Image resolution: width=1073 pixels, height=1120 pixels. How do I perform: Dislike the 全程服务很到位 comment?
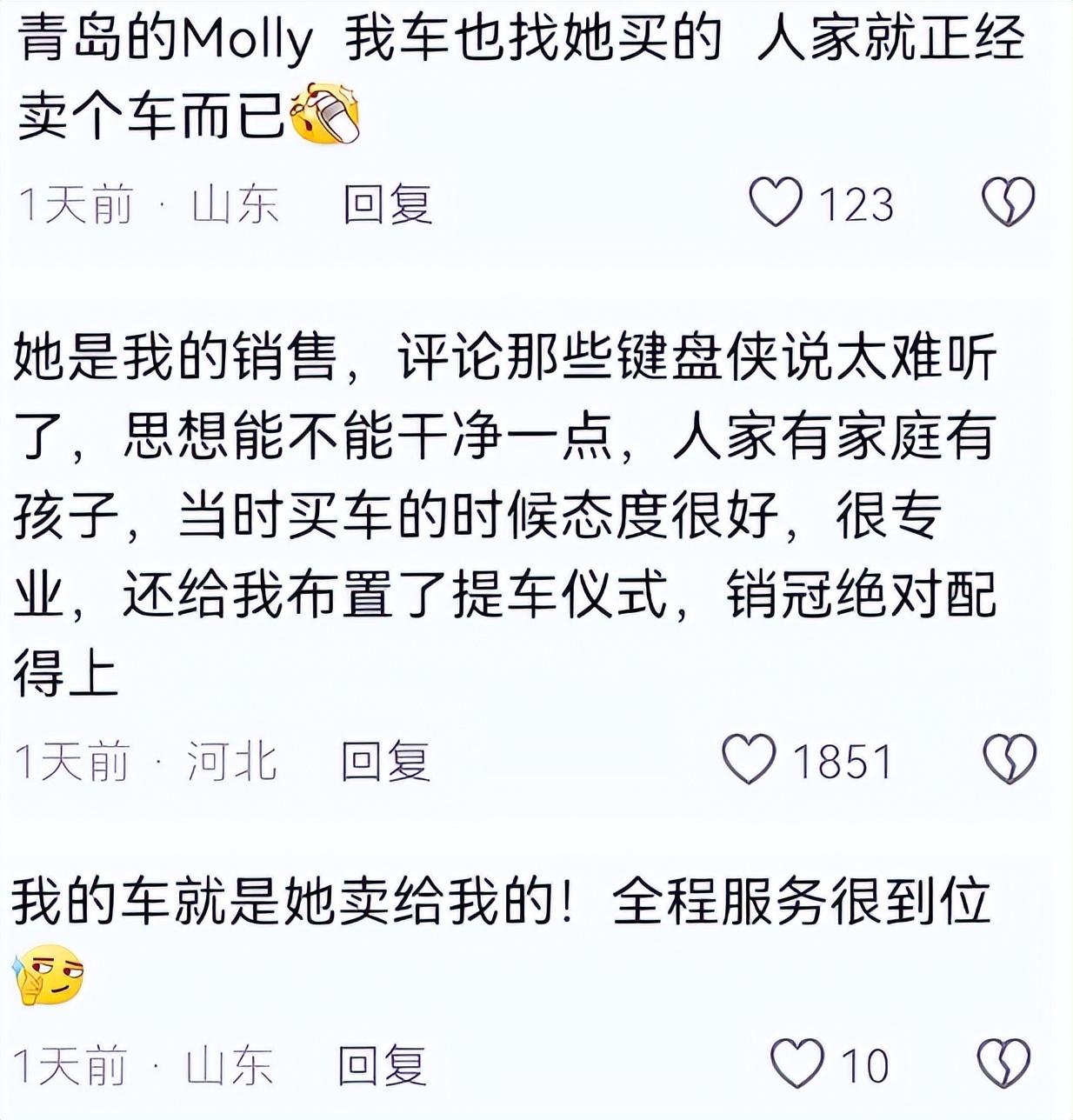[1004, 1063]
